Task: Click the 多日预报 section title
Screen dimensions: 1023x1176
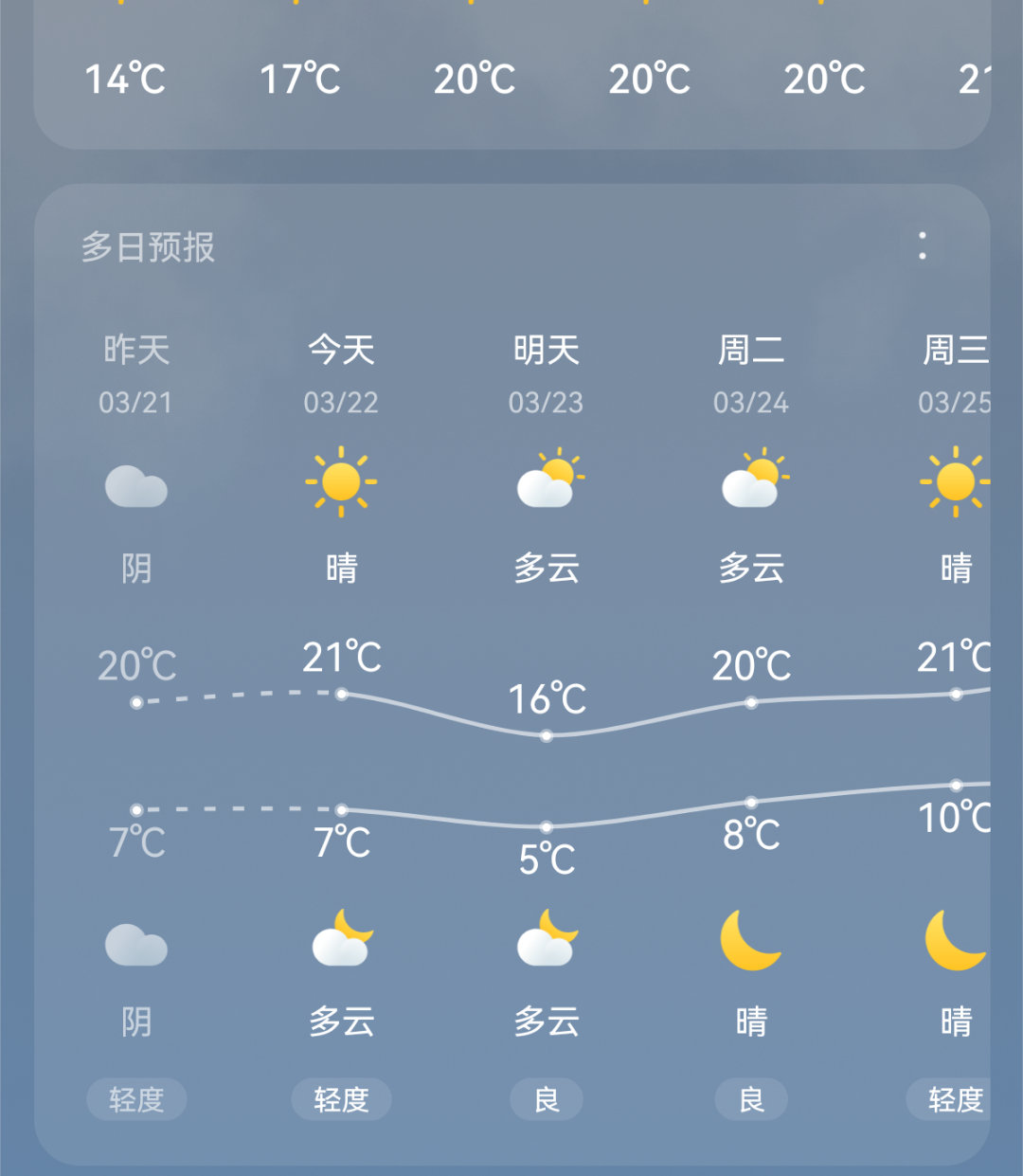Action: [149, 249]
